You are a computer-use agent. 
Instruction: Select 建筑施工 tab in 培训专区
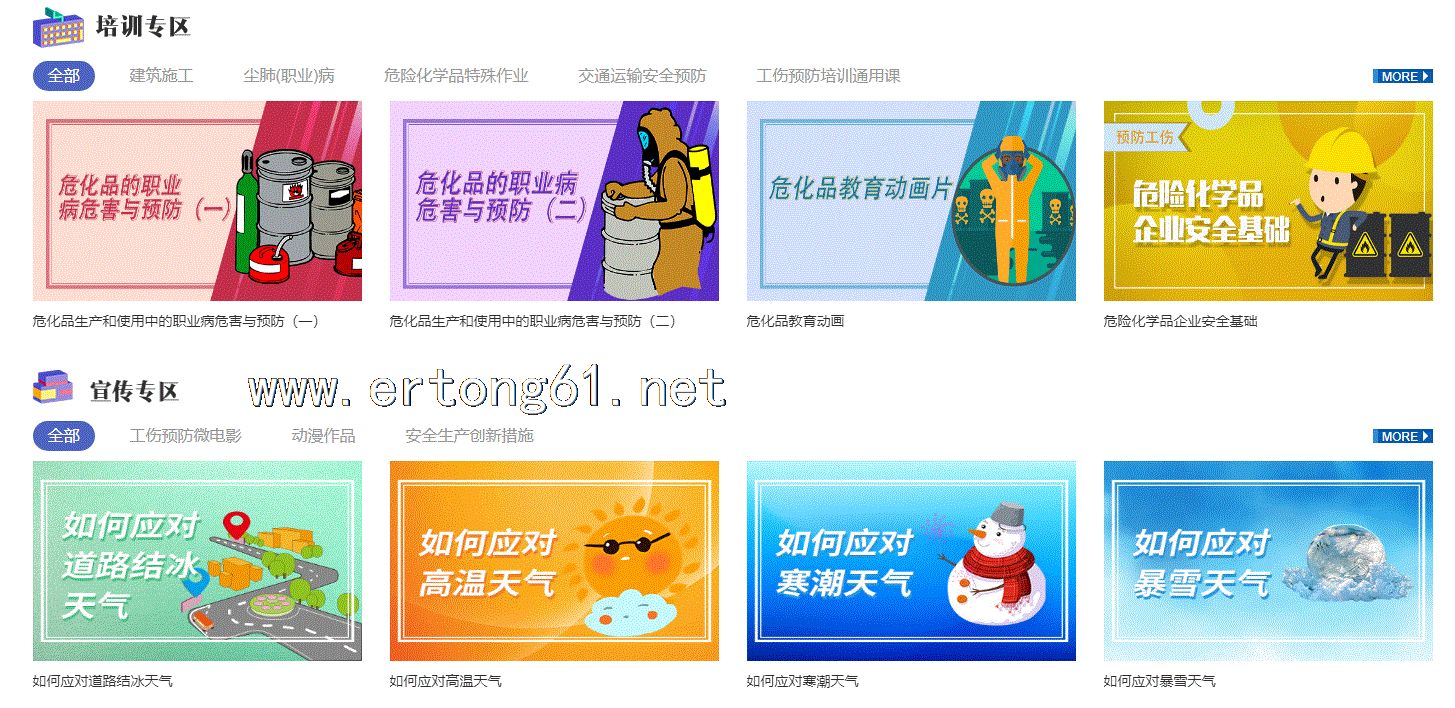click(x=161, y=76)
